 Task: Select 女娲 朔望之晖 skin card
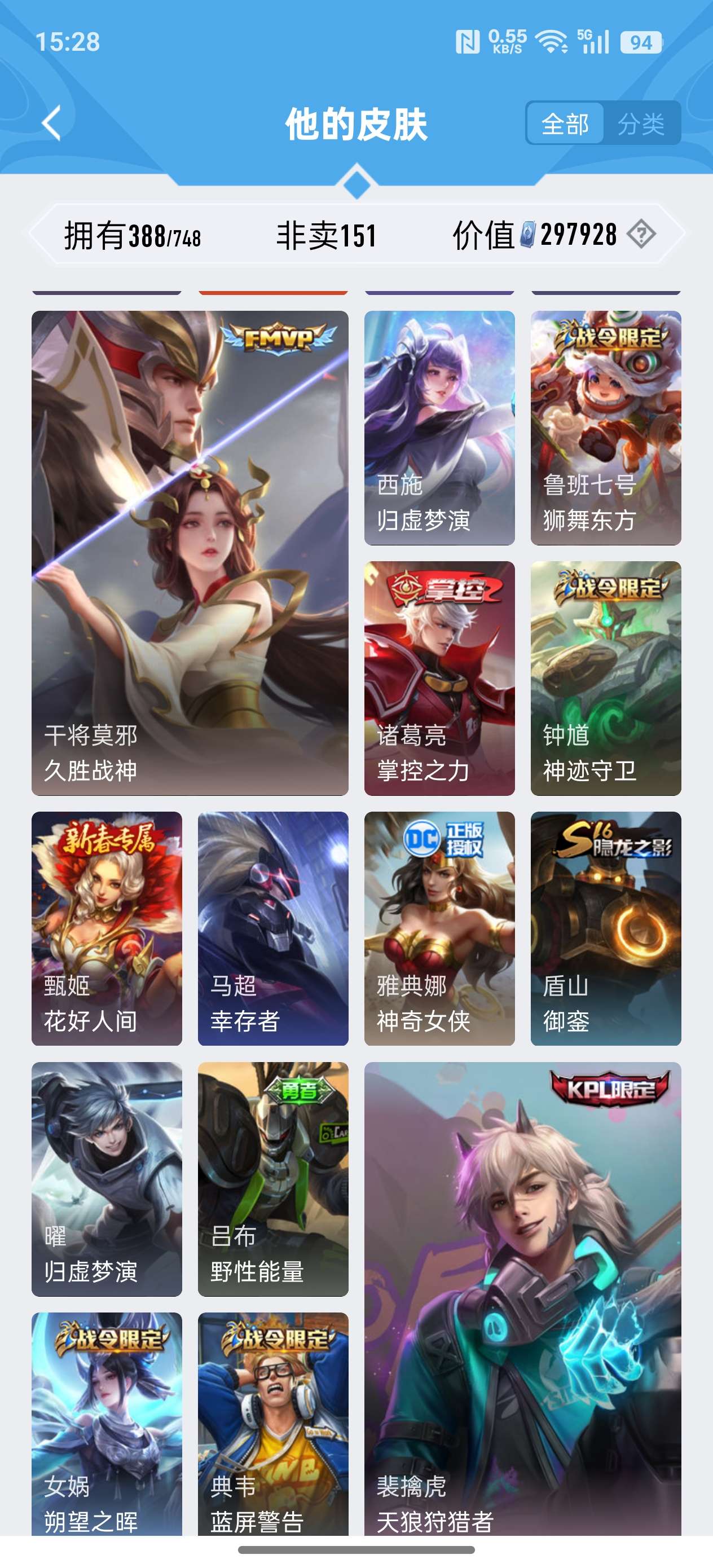tap(107, 1423)
